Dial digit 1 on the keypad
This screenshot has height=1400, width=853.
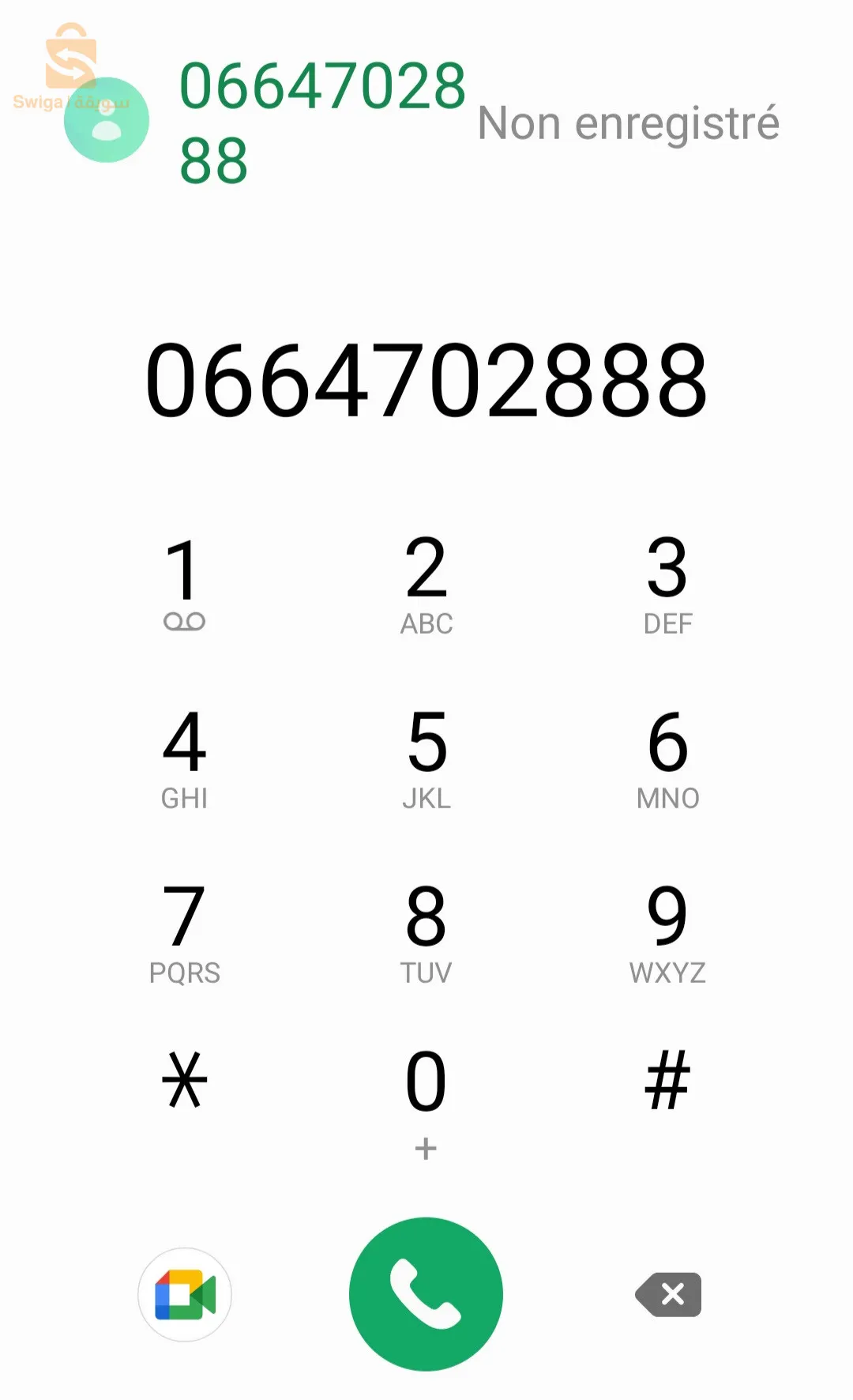[184, 584]
